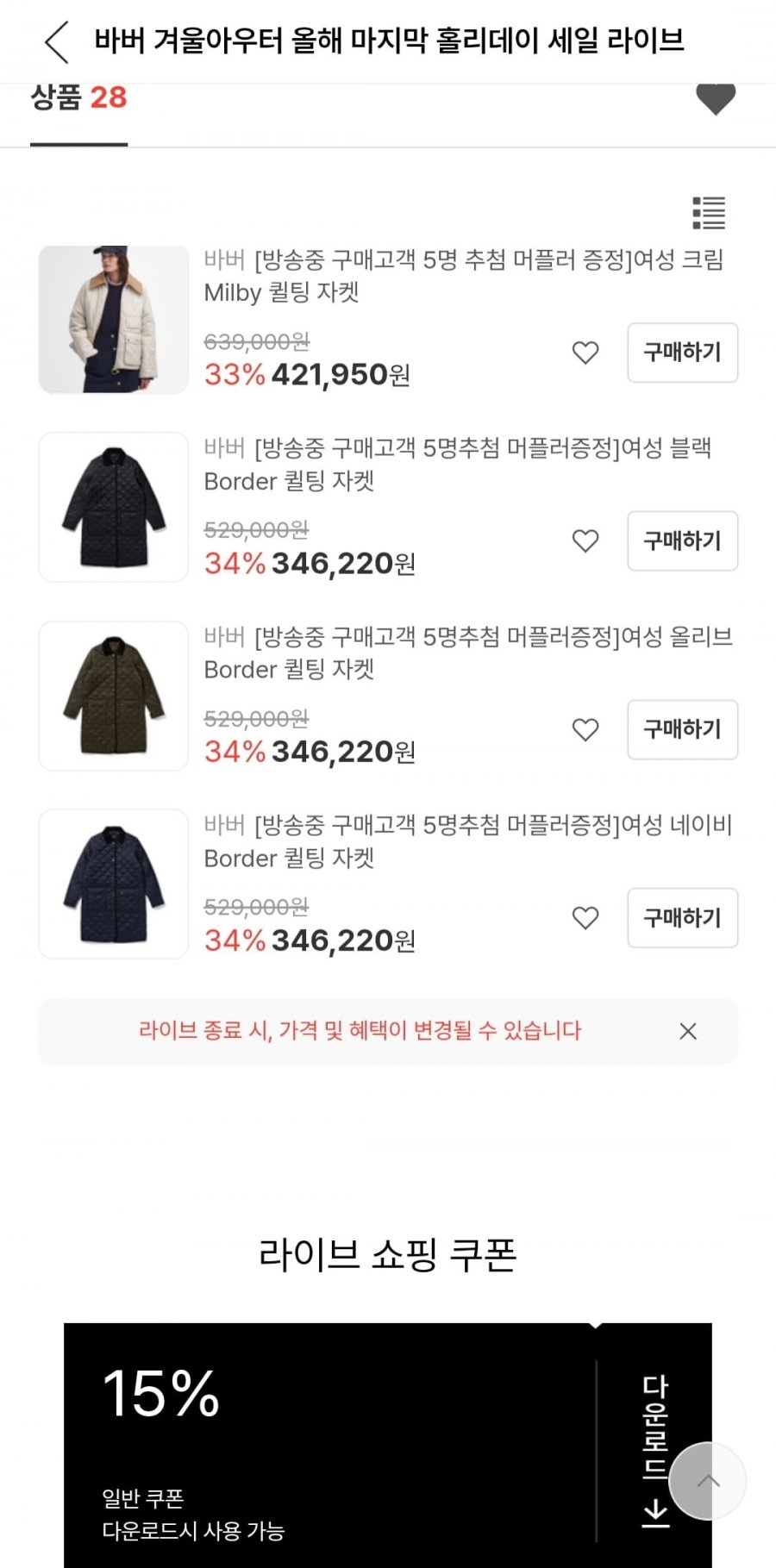The height and width of the screenshot is (1568, 776).
Task: Tap 구매하기 for the 네이비 Border jacket
Action: [x=682, y=919]
